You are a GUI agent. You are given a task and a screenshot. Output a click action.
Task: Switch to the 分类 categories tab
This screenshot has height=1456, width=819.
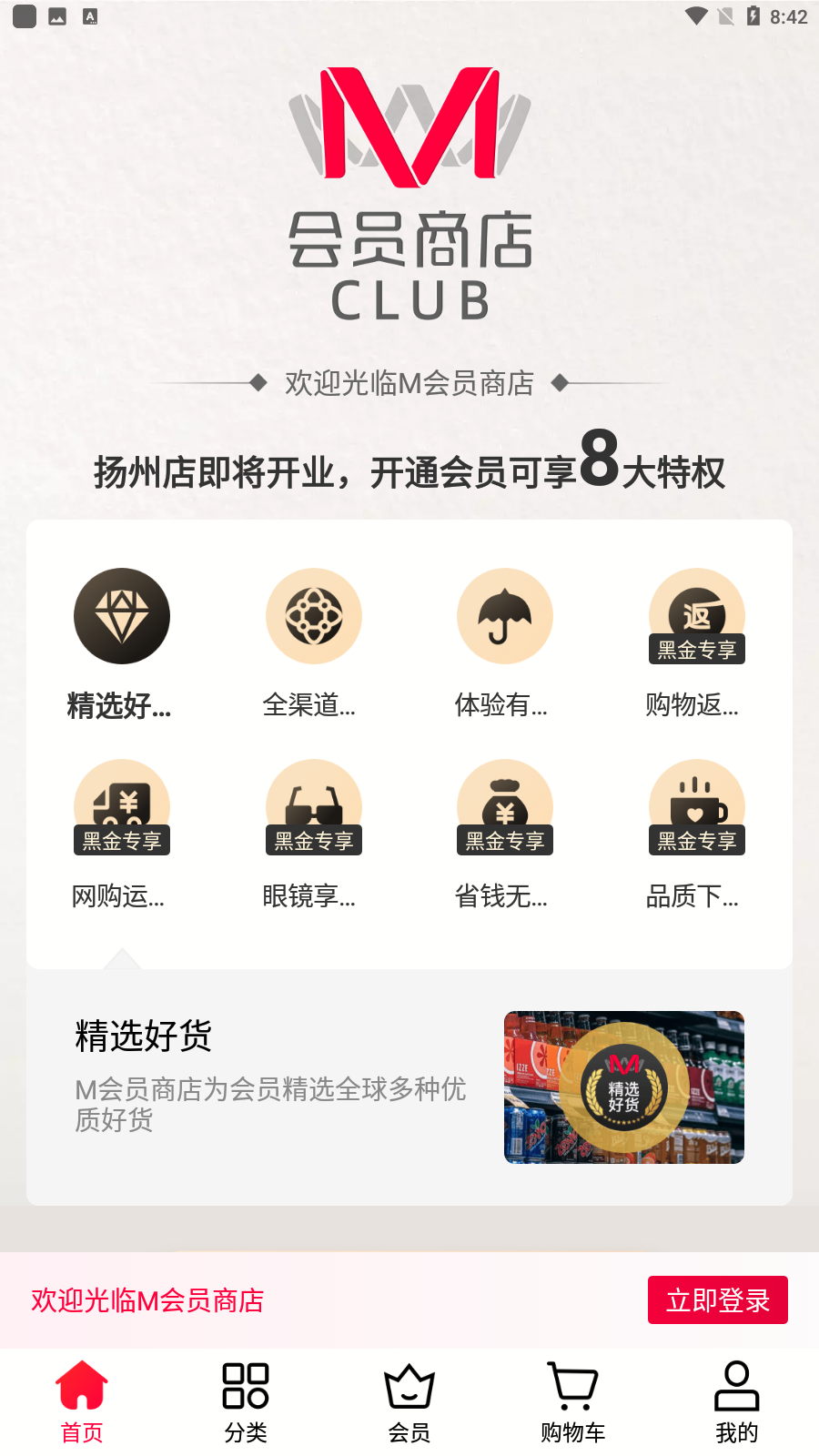[x=246, y=1402]
